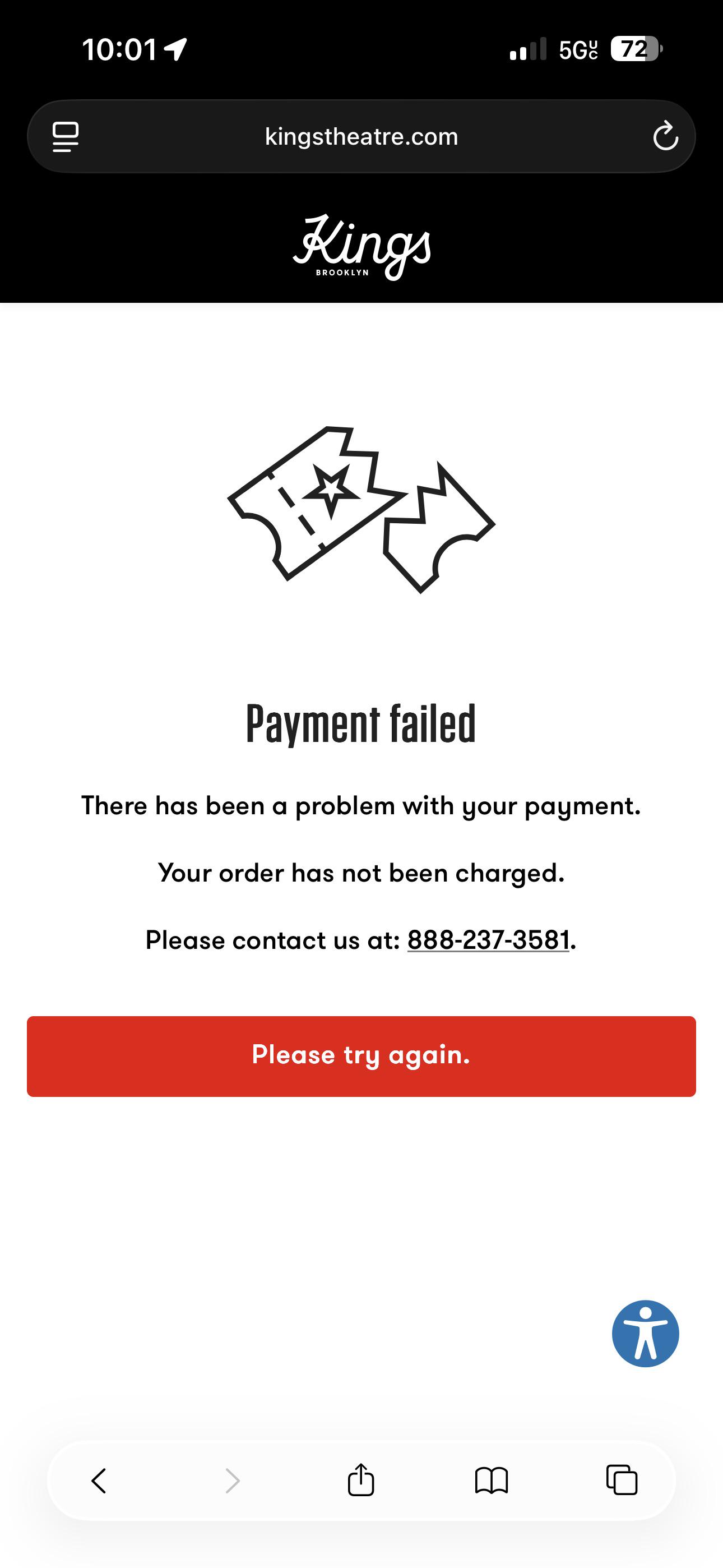
Task: Open bookmarks
Action: tap(491, 1481)
